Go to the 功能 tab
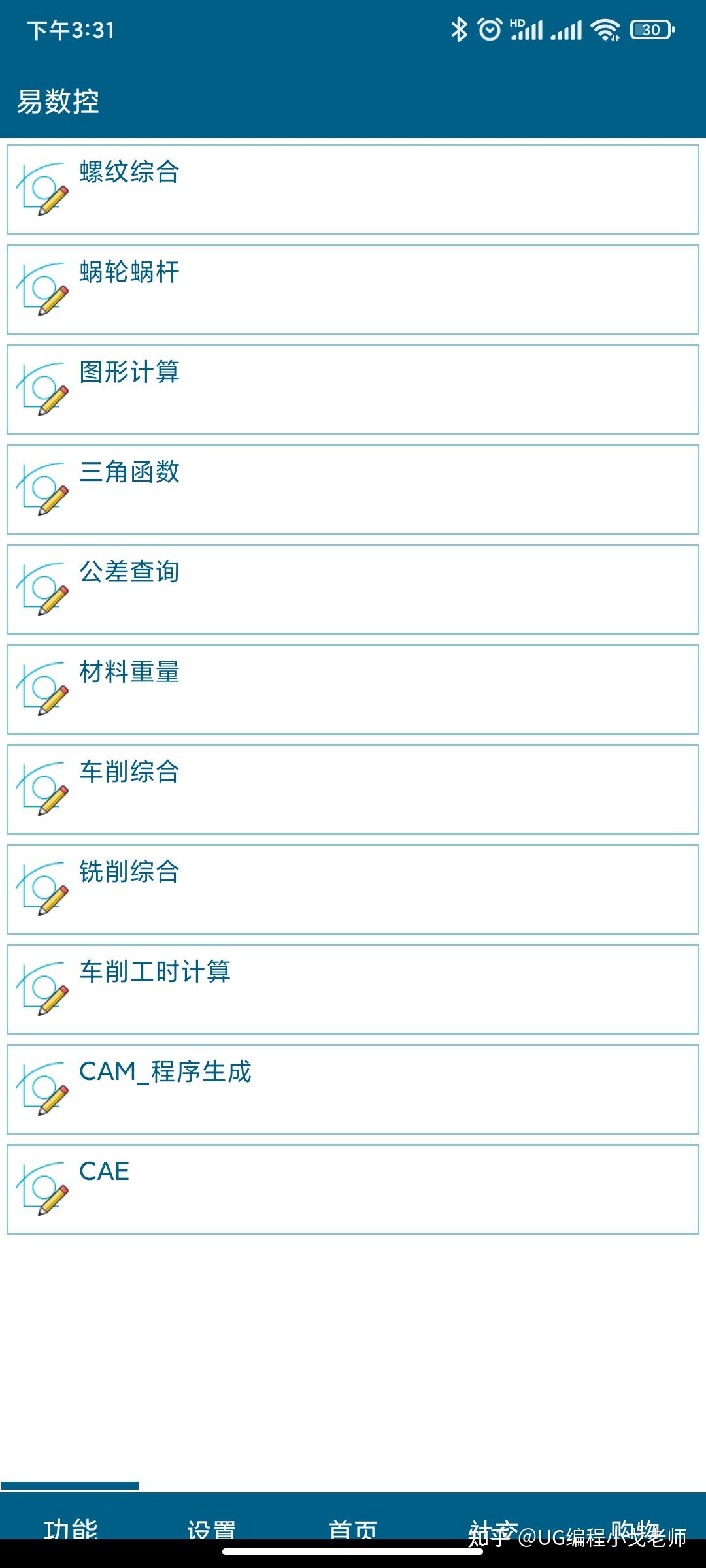706x1568 pixels. (71, 1526)
